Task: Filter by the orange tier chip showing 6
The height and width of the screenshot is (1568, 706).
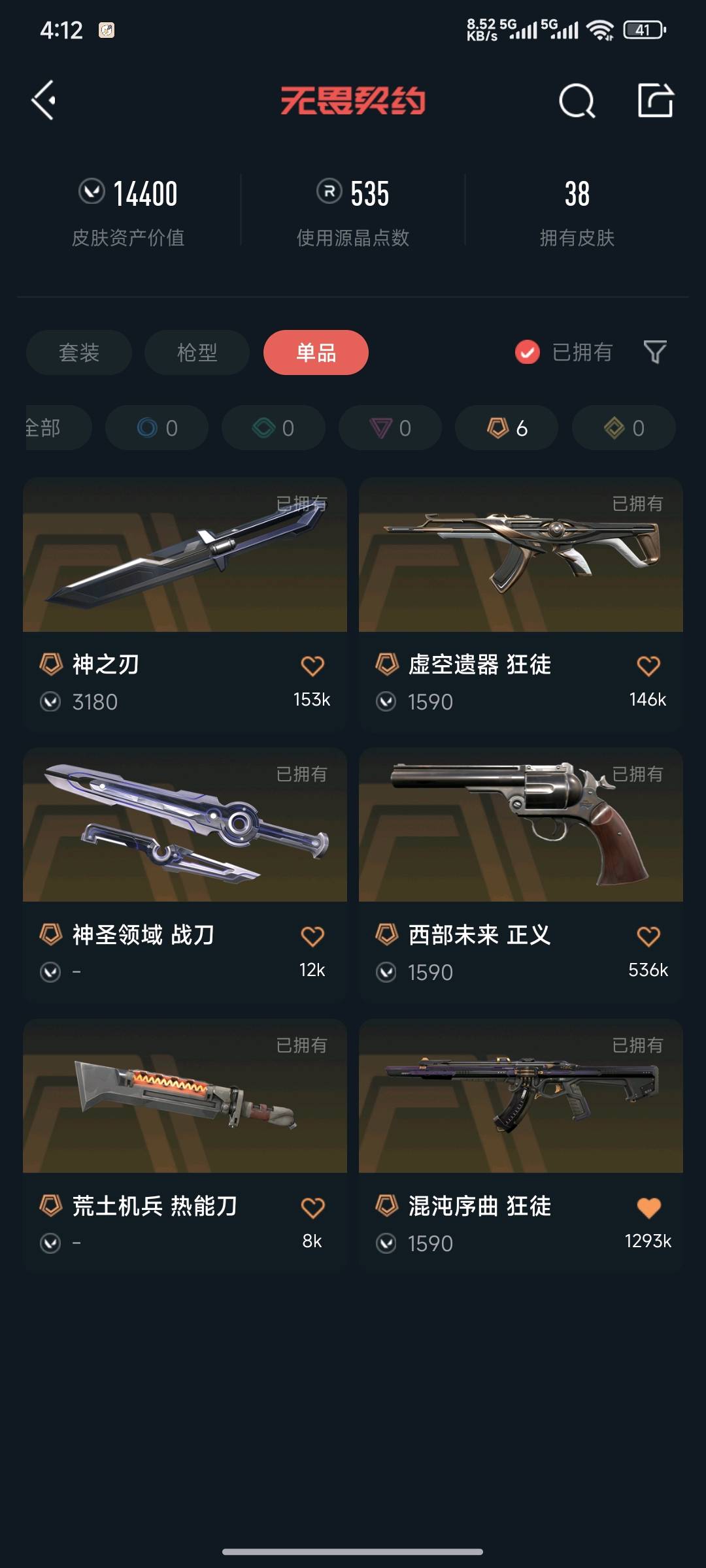Action: point(507,428)
